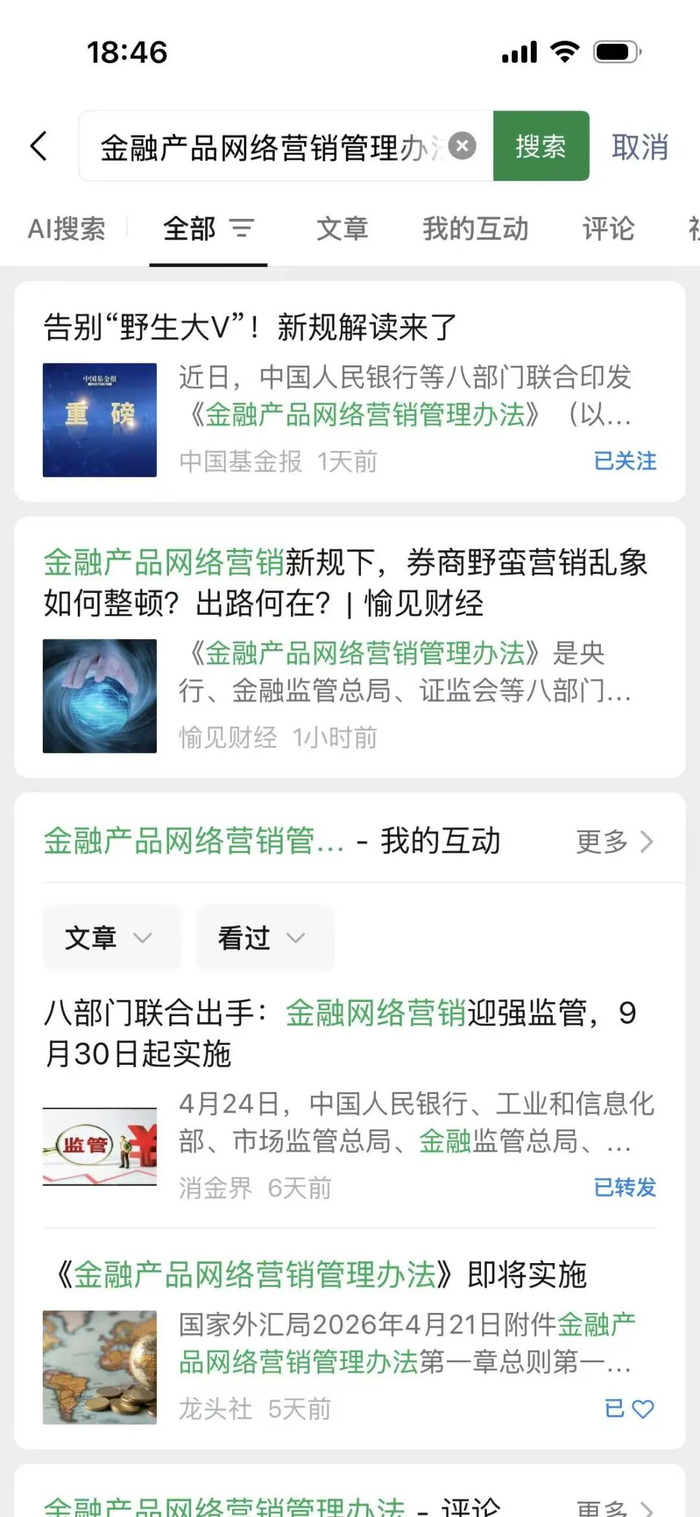Switch to the 我的互动 tab
Image resolution: width=700 pixels, height=1517 pixels.
475,228
